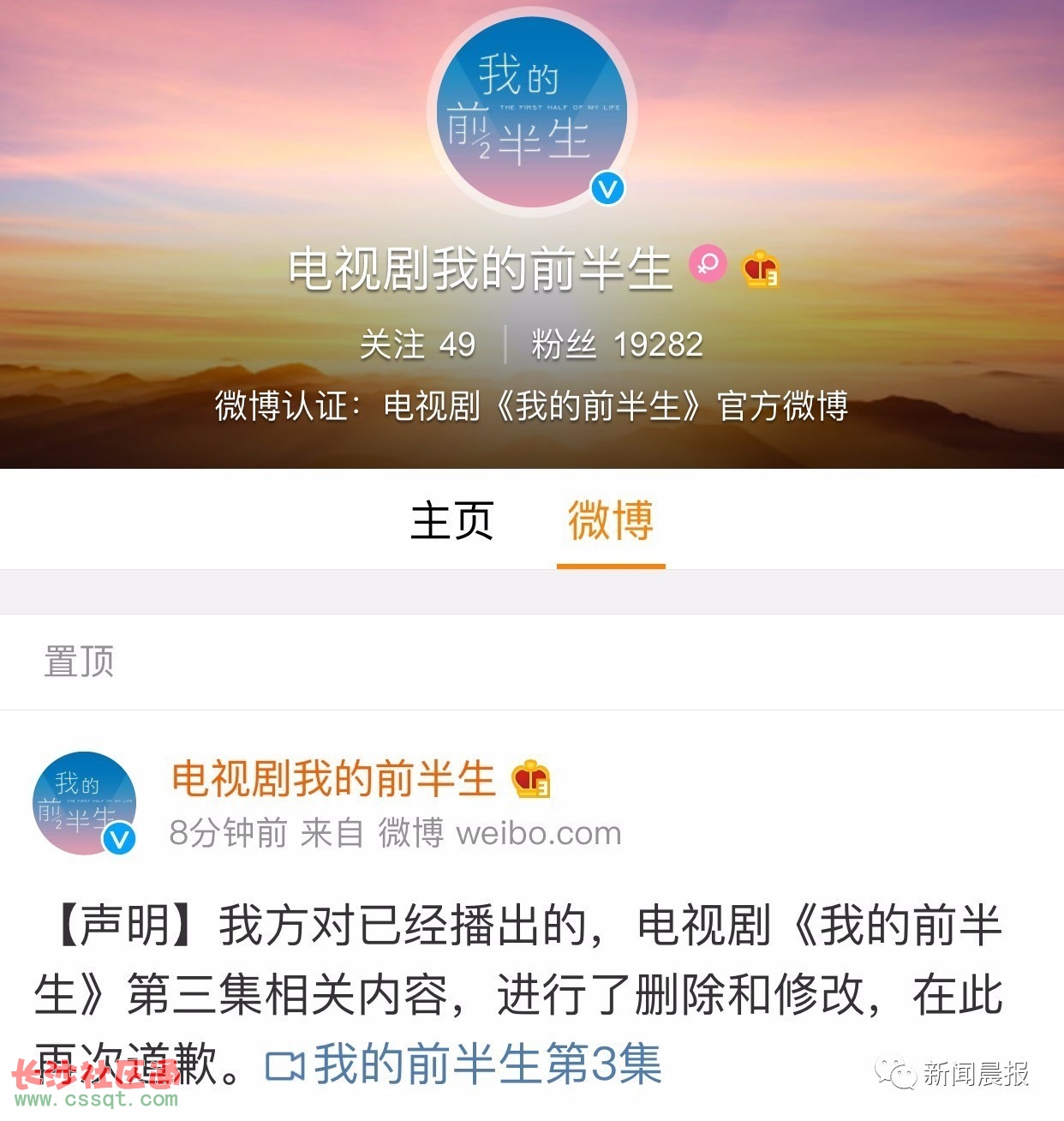Open the large profile avatar at top
1064x1121 pixels.
(531, 113)
